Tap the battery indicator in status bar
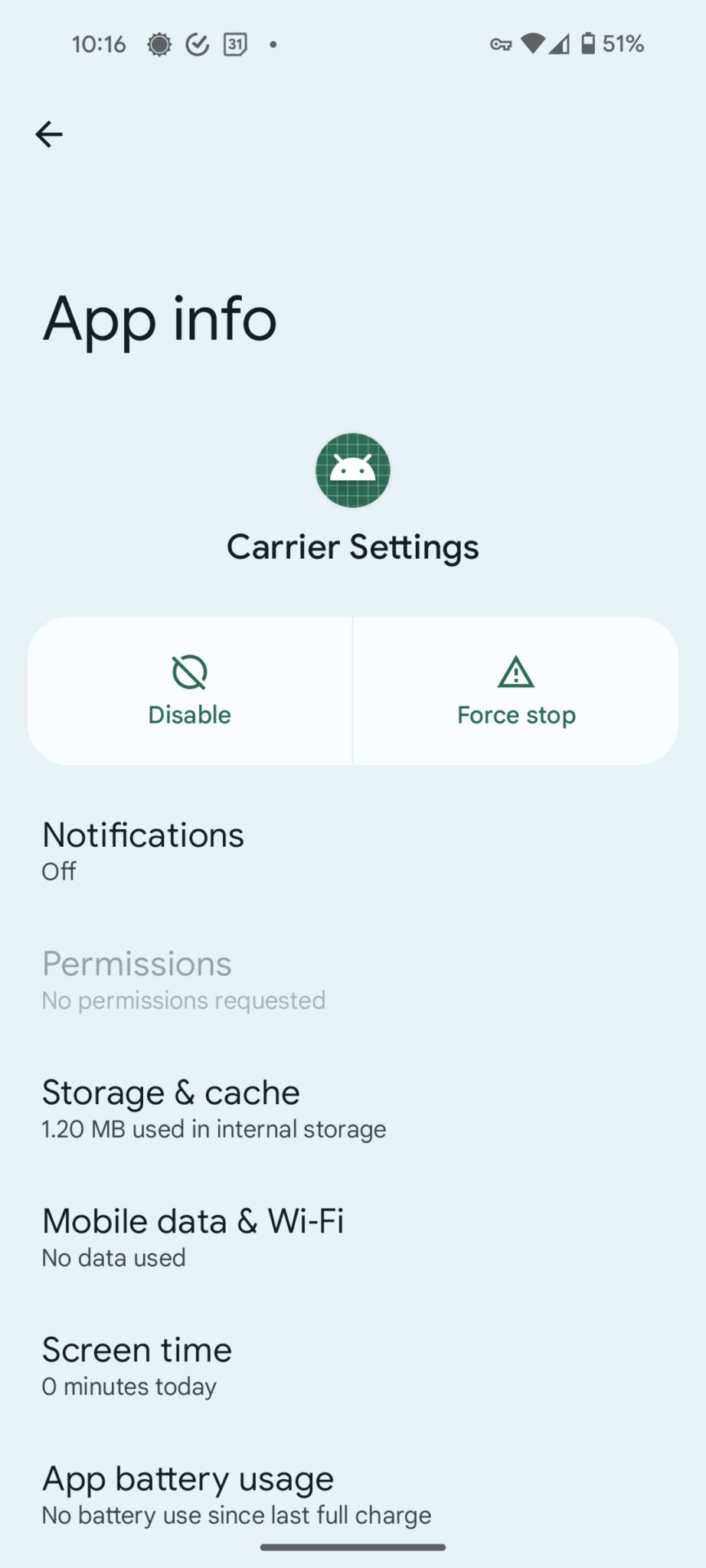The image size is (706, 1568). [x=590, y=44]
